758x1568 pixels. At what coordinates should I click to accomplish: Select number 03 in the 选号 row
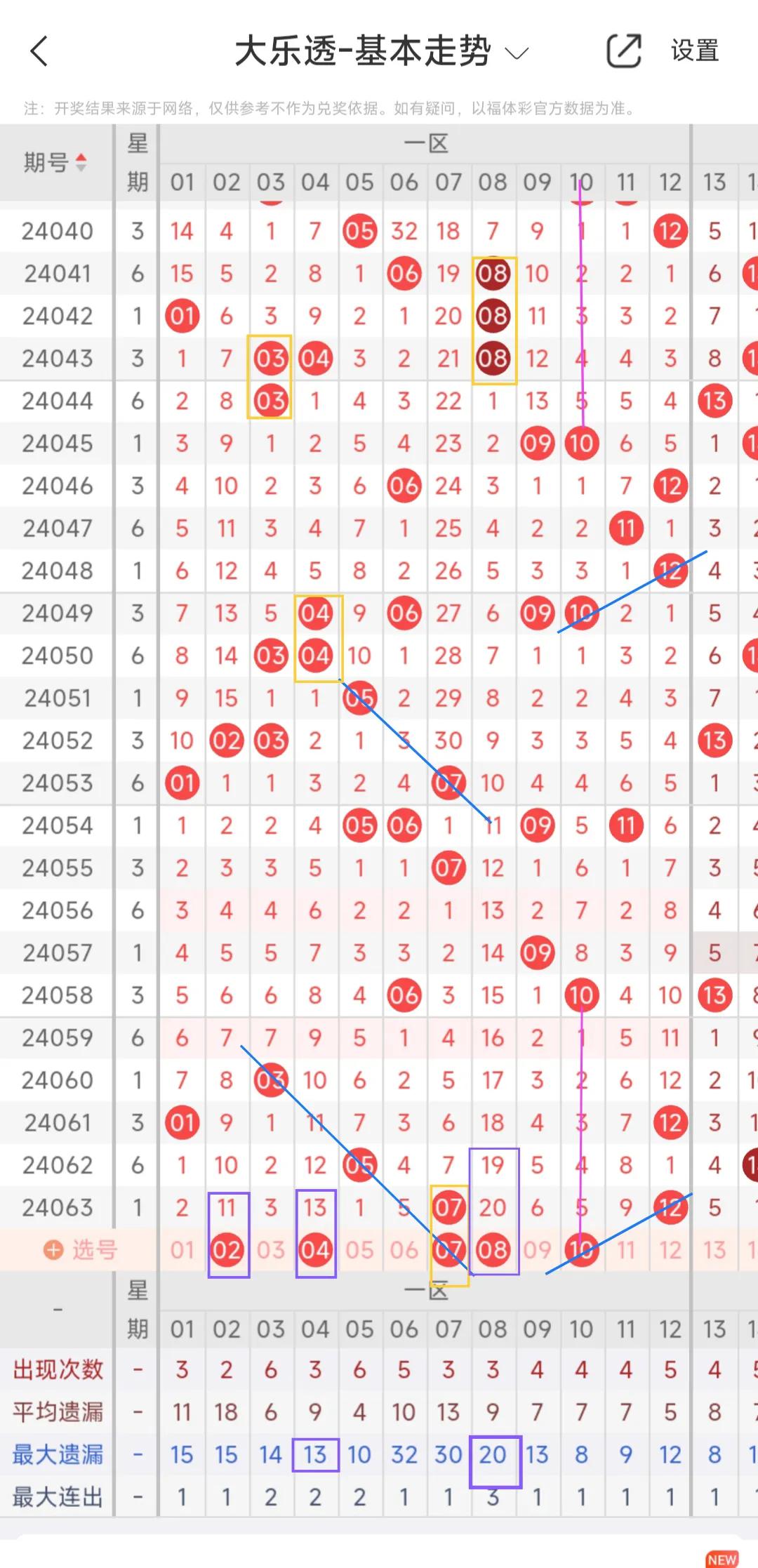click(x=271, y=1250)
